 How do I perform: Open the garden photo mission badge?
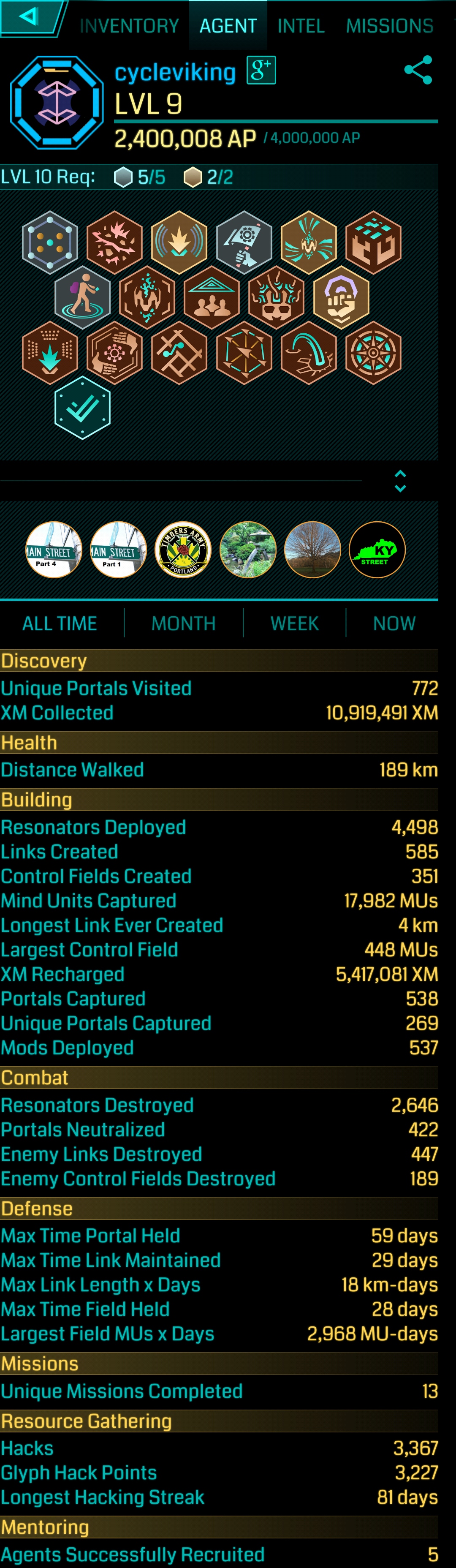(x=248, y=550)
